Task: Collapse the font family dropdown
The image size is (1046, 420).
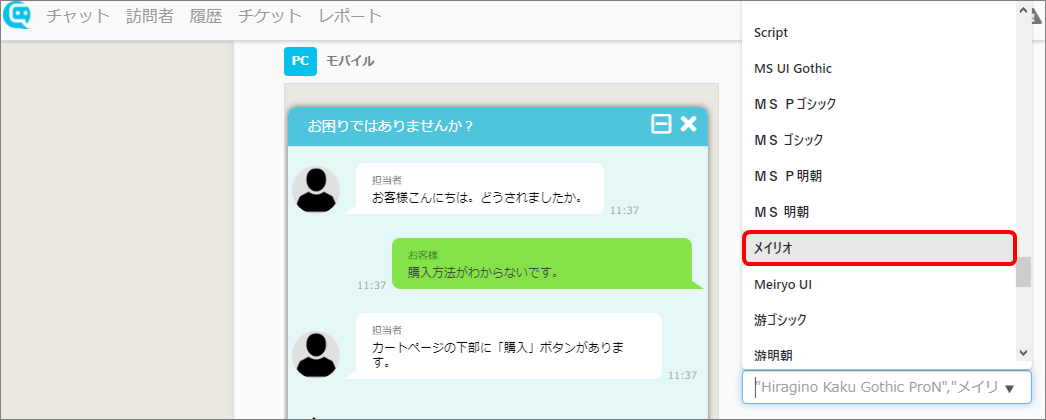Action: [x=1009, y=388]
